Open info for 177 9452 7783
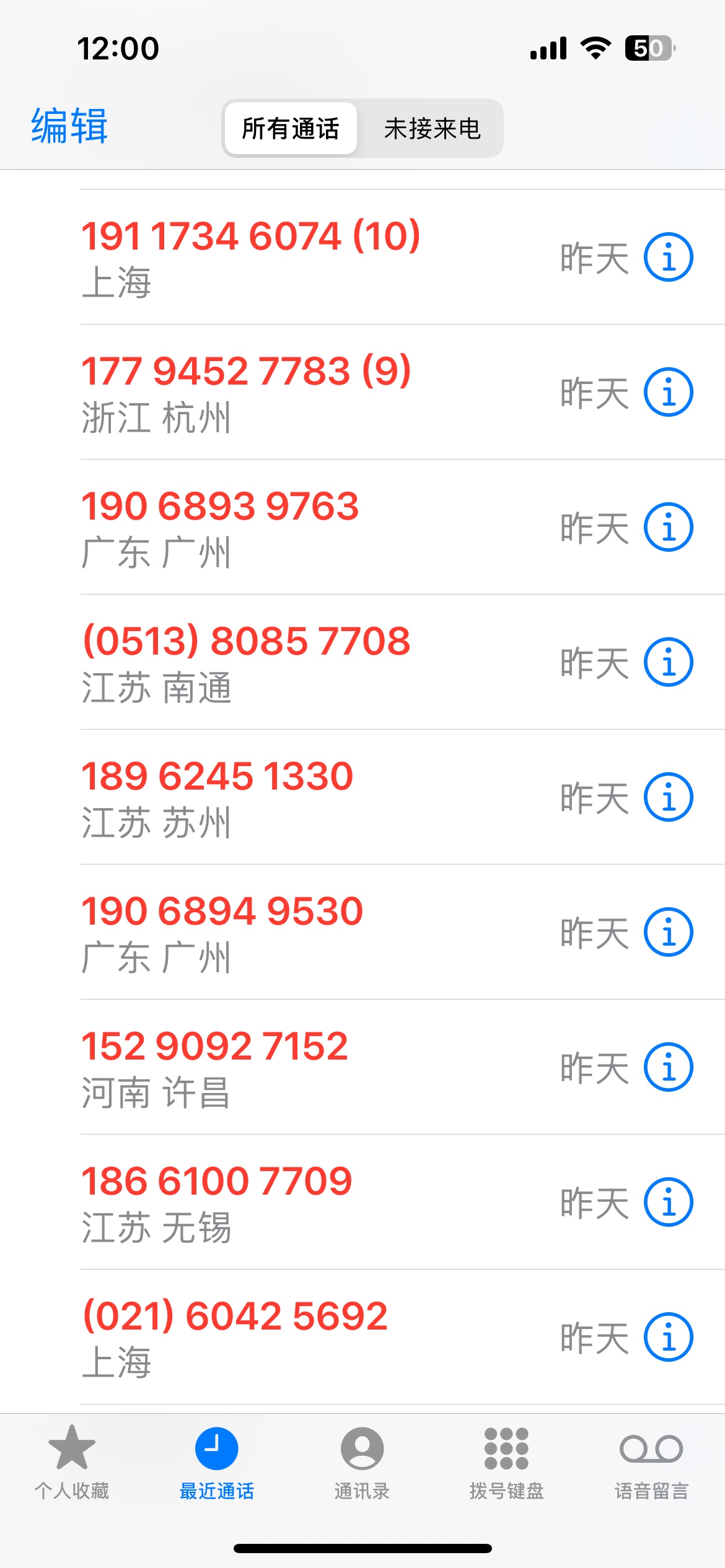725x1568 pixels. [668, 392]
